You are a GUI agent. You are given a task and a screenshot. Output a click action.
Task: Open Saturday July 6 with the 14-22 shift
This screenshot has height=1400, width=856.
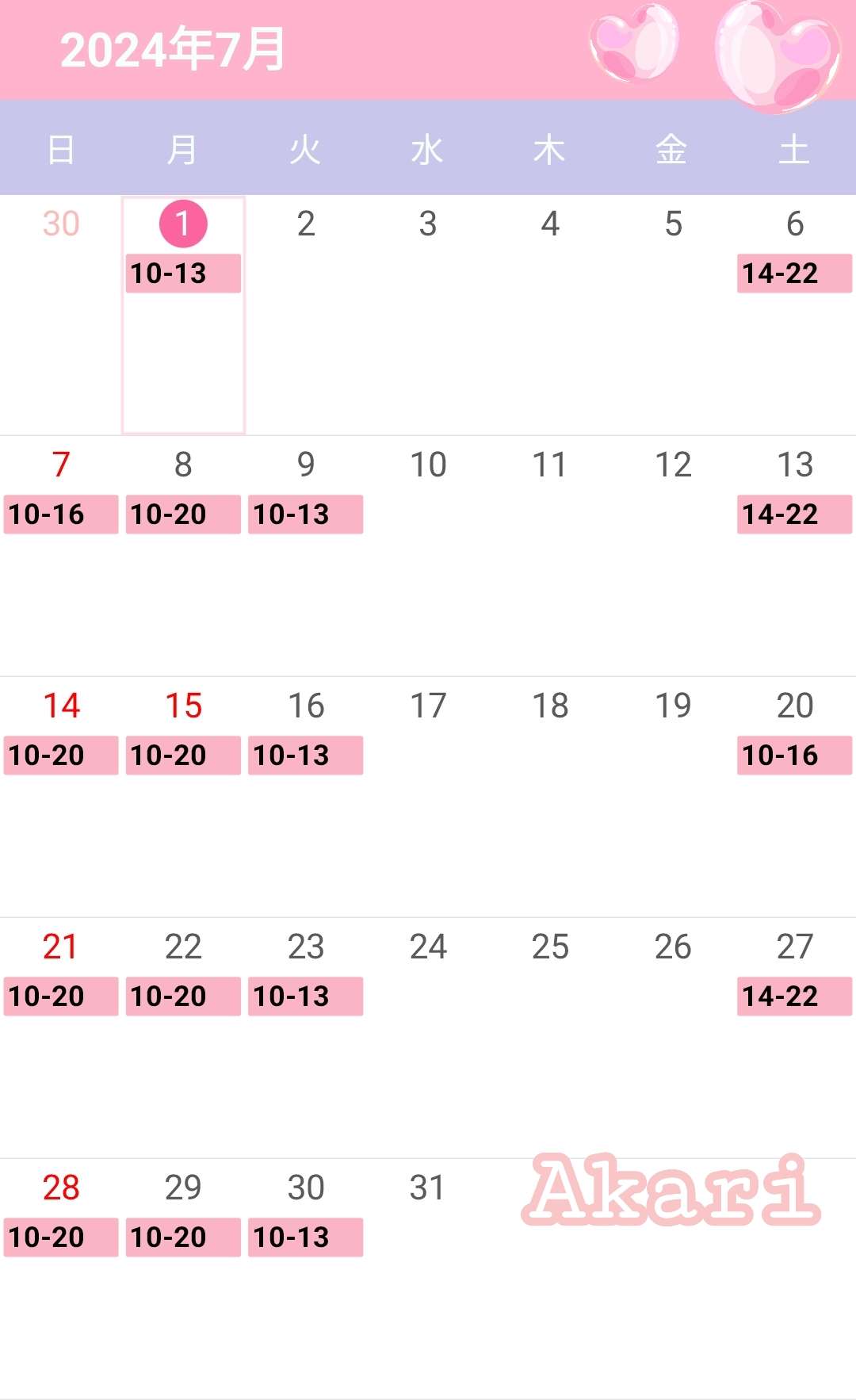[795, 315]
